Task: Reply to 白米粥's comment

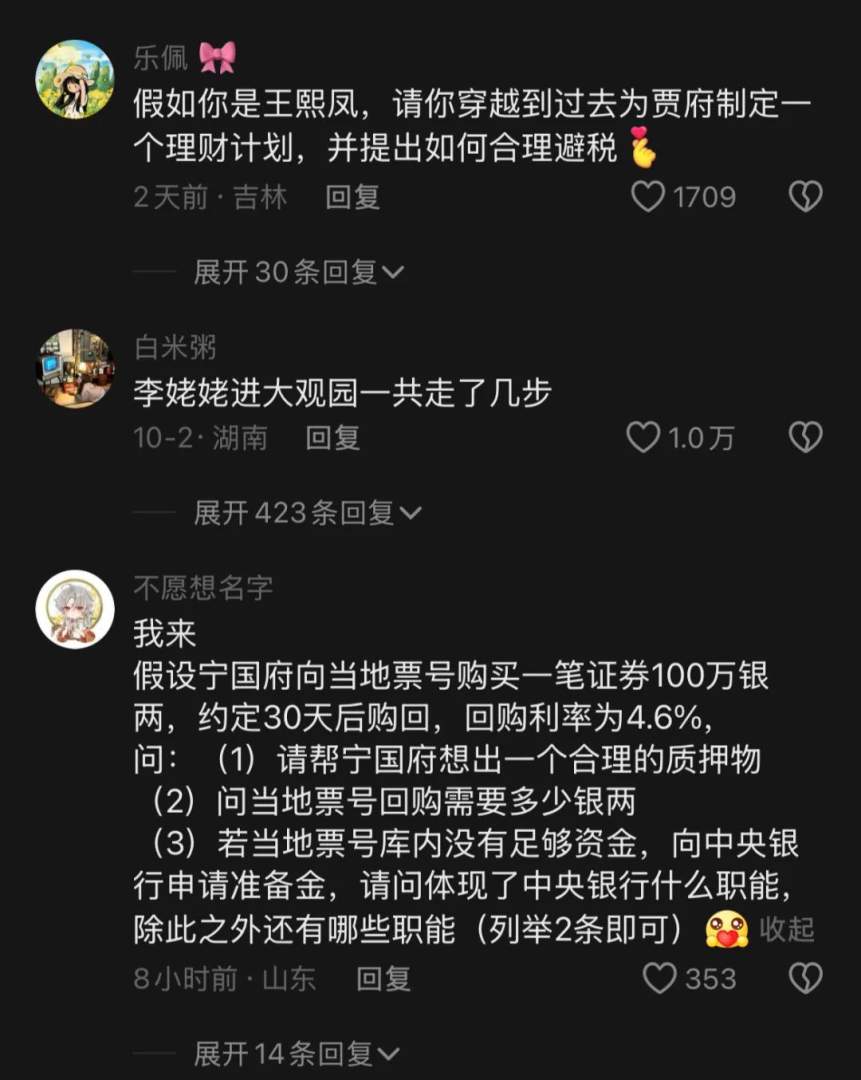Action: (x=332, y=437)
